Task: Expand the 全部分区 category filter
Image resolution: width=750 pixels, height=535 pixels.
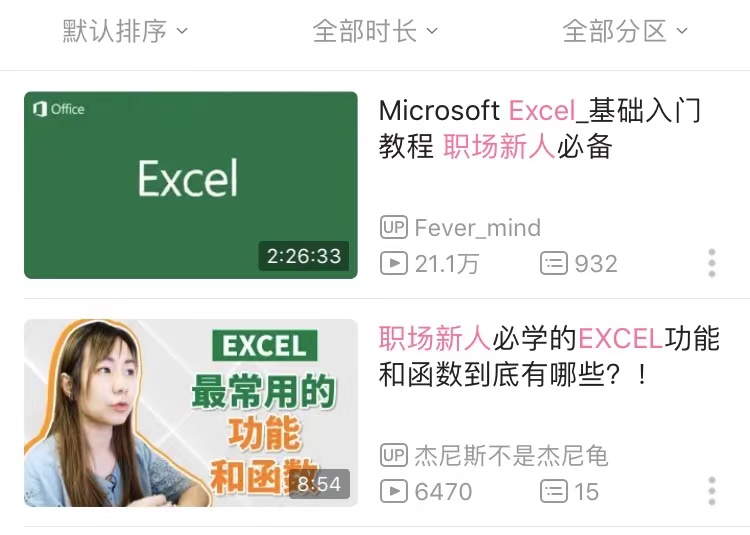Action: click(625, 32)
